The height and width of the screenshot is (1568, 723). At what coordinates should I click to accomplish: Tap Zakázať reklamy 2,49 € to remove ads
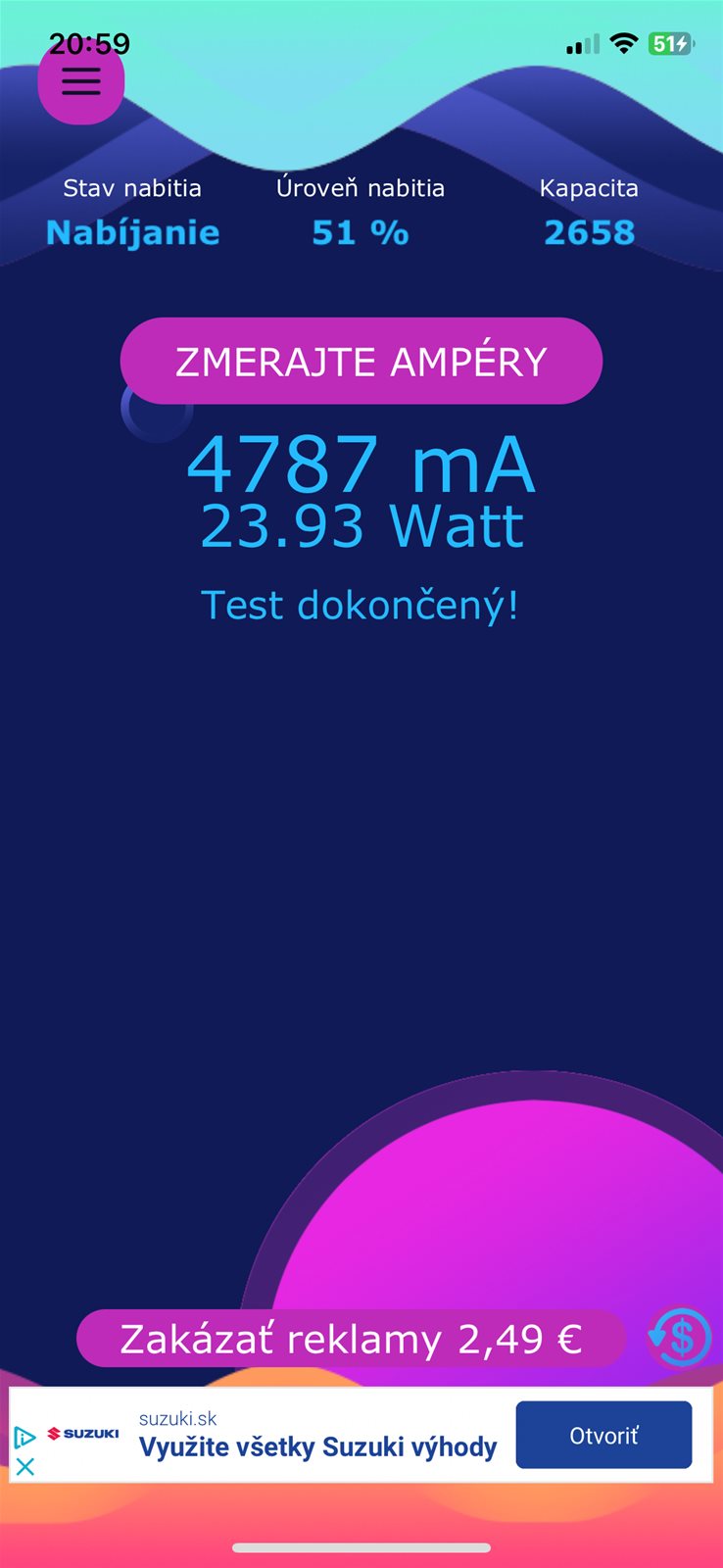pos(351,1338)
